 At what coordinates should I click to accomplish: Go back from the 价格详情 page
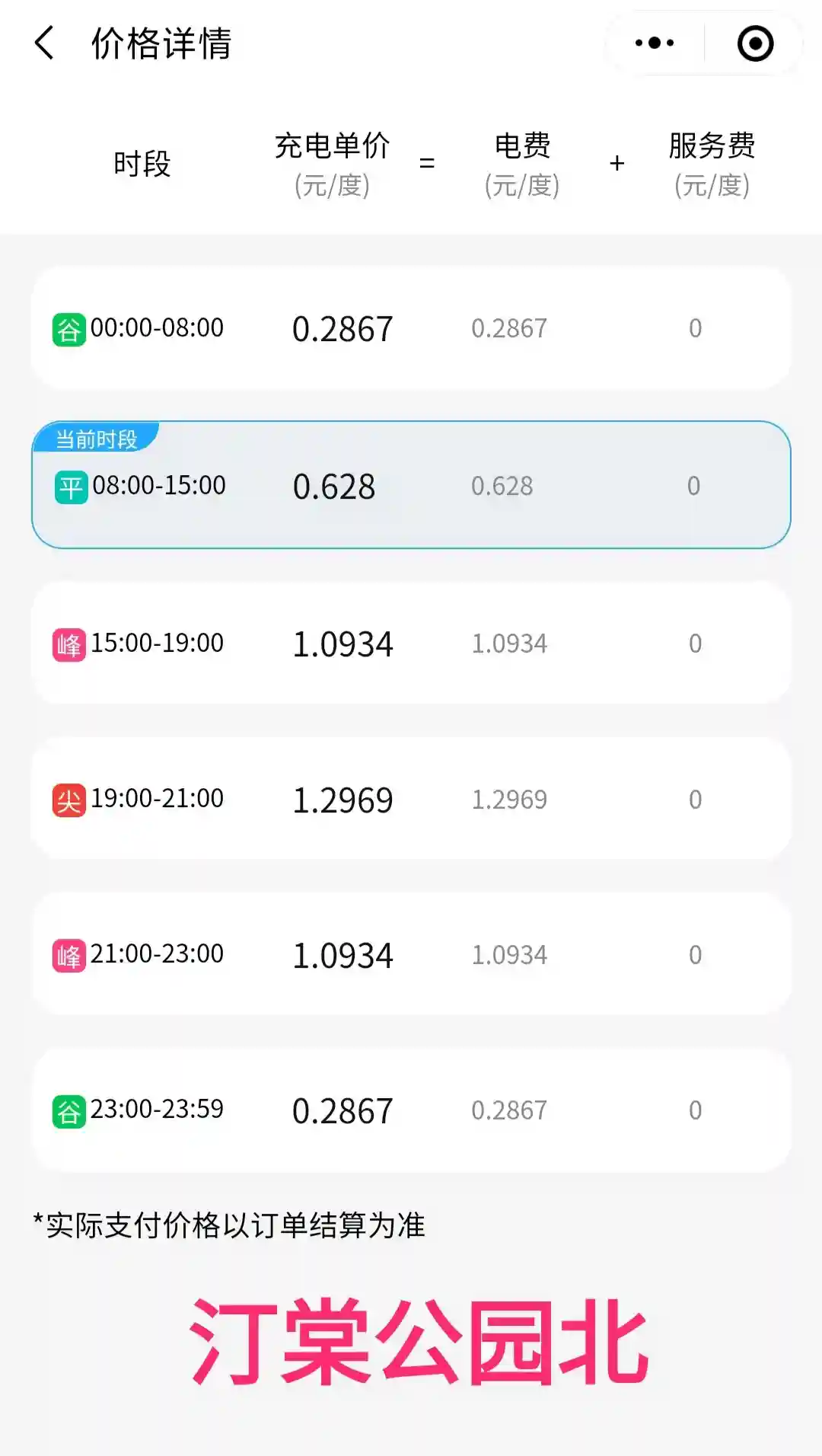pos(44,43)
